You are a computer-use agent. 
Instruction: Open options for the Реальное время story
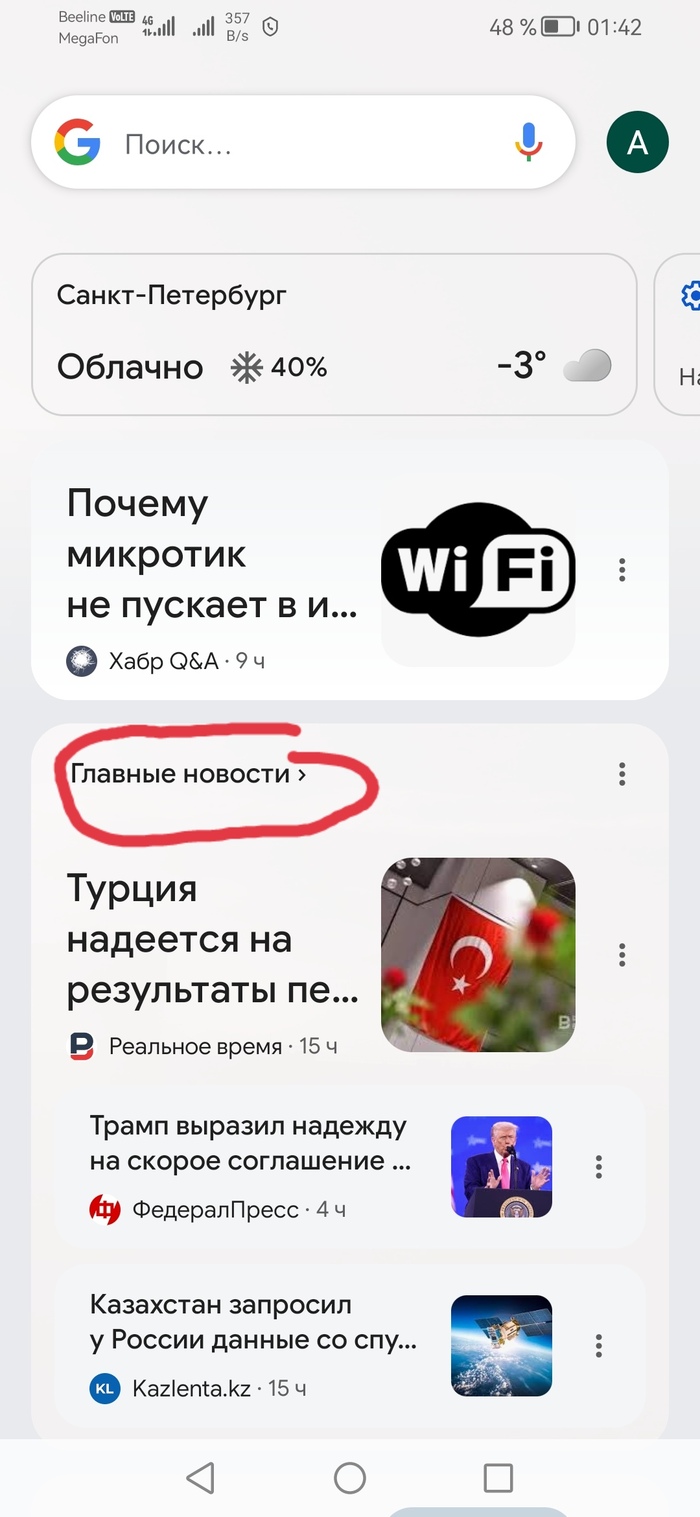click(x=622, y=955)
